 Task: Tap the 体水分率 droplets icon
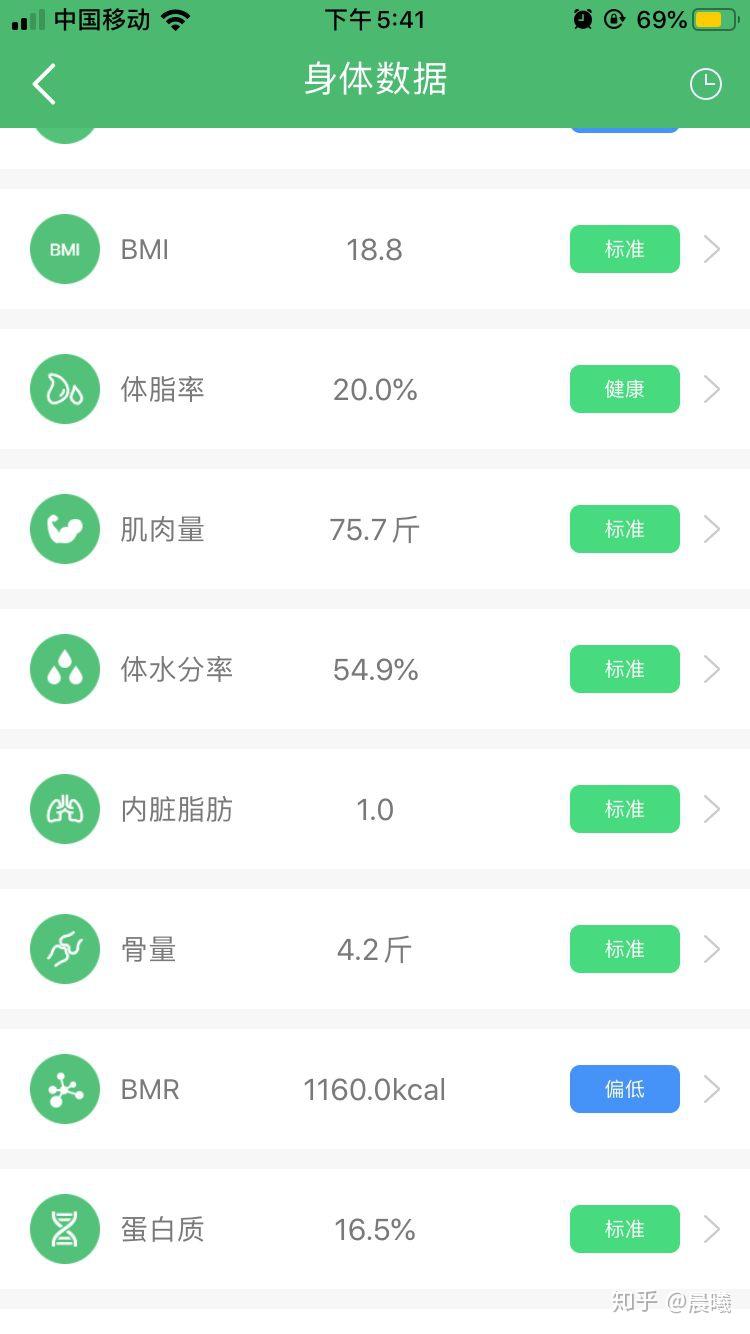[x=65, y=669]
